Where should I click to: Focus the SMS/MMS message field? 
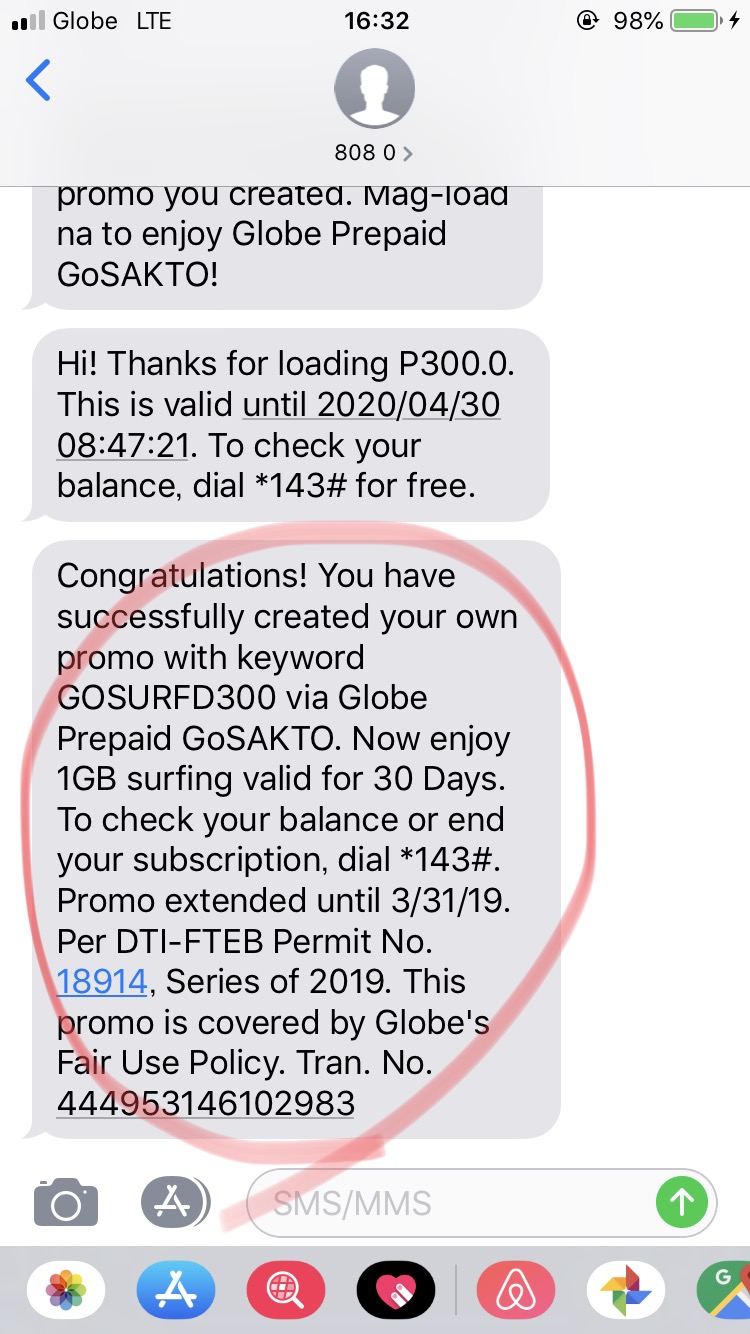click(450, 1202)
